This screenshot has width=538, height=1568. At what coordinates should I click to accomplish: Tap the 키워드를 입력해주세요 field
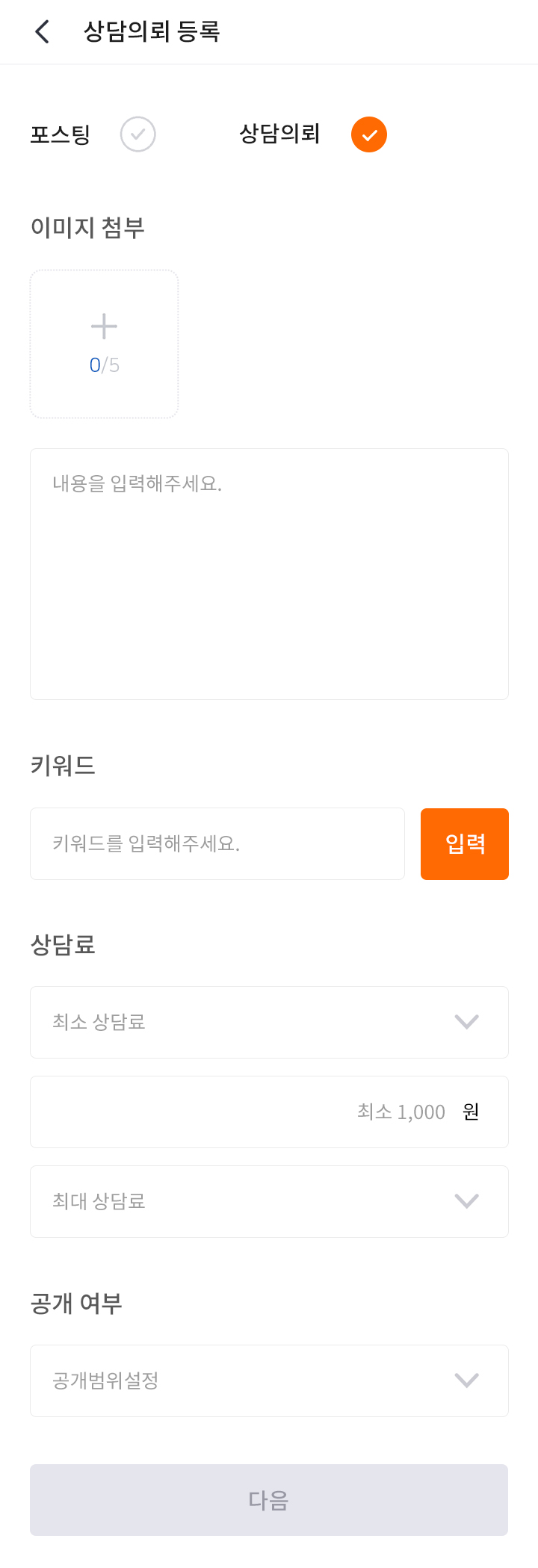(x=217, y=843)
